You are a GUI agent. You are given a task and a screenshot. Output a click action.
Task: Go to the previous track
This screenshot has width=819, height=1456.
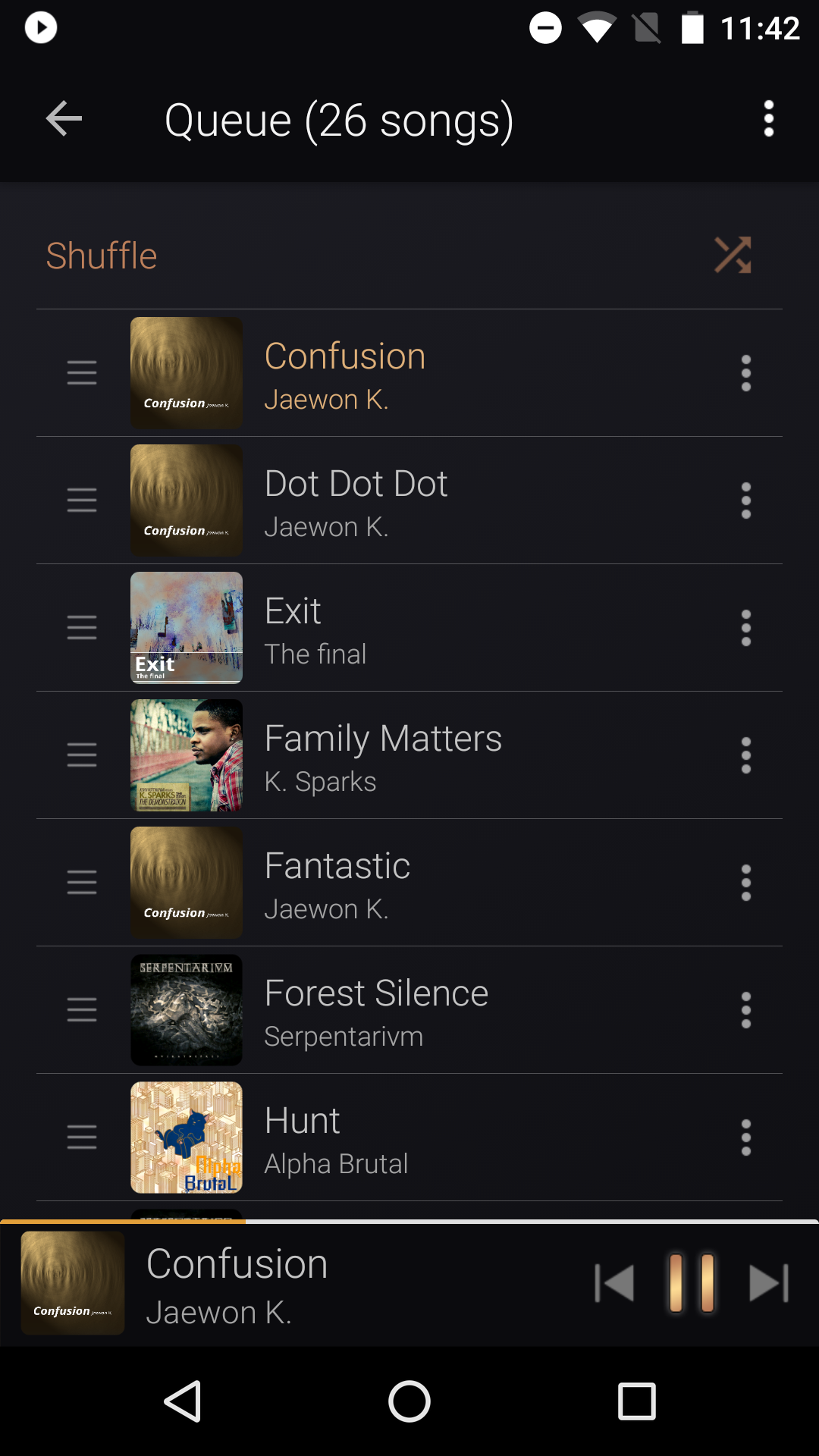614,1283
